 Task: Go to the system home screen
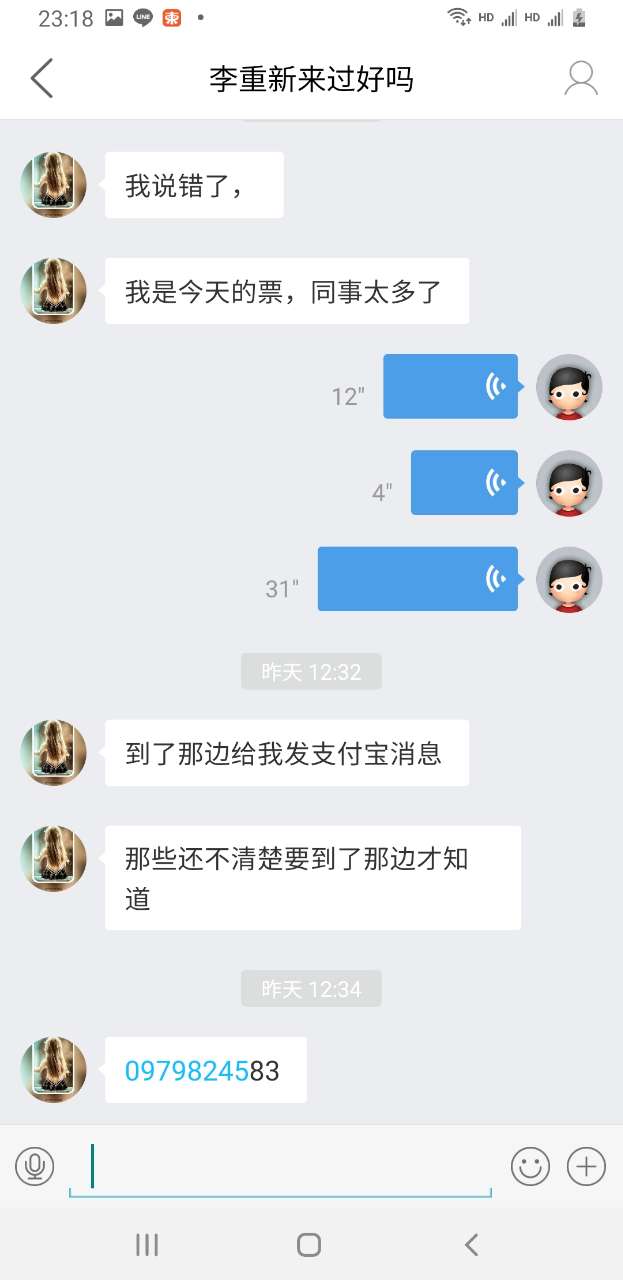coord(309,1244)
